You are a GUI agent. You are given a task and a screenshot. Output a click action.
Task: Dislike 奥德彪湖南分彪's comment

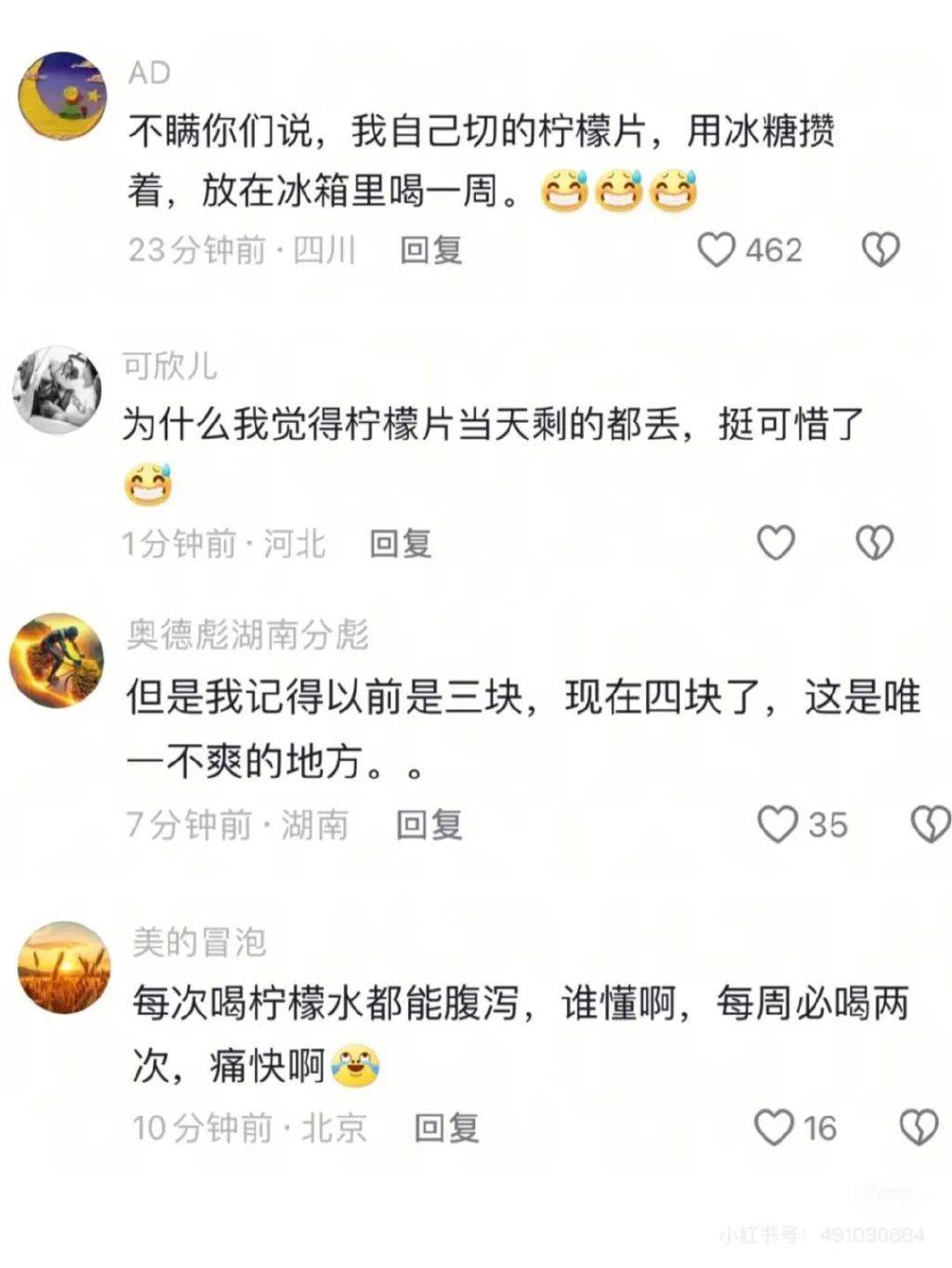[930, 825]
